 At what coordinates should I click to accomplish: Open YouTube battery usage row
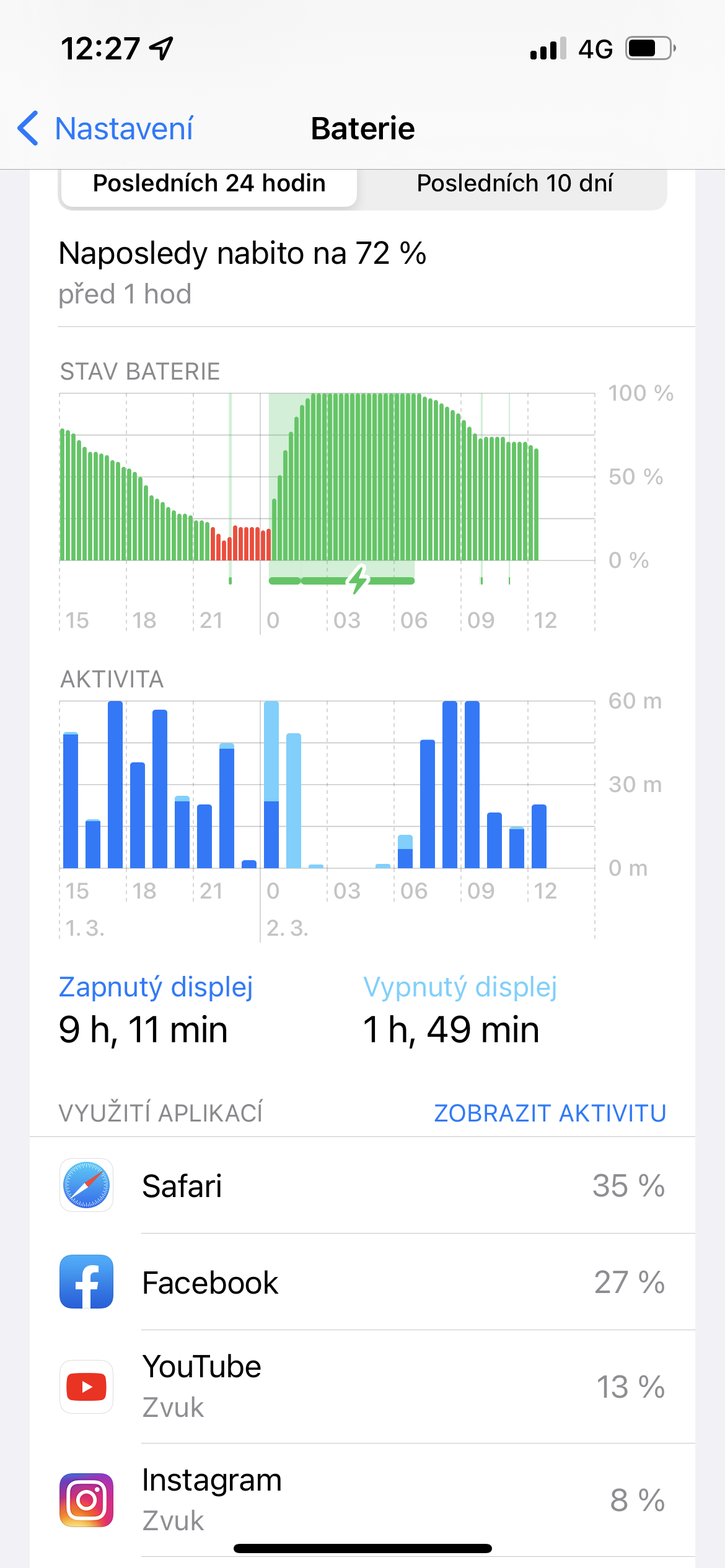362,1387
